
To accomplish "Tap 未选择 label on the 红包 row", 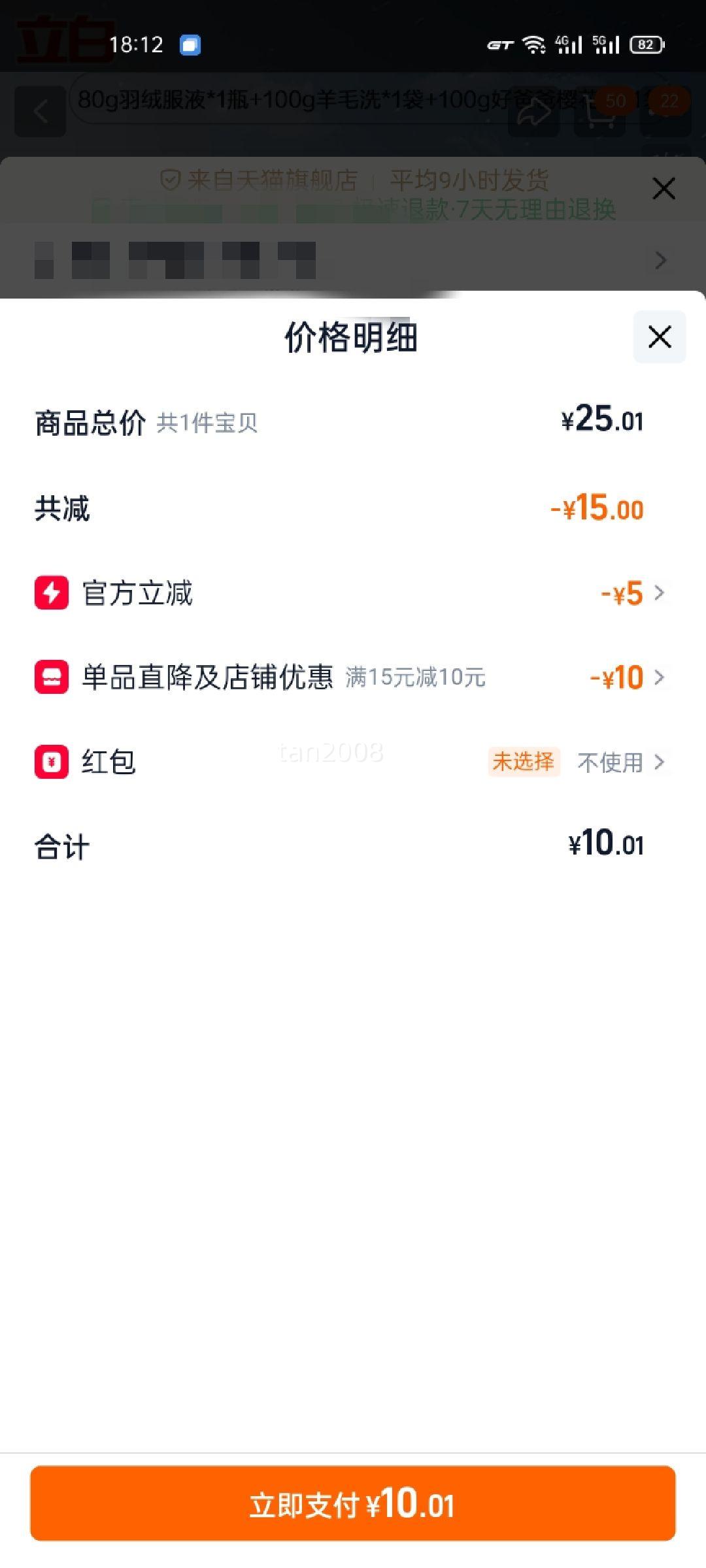I will pyautogui.click(x=525, y=762).
